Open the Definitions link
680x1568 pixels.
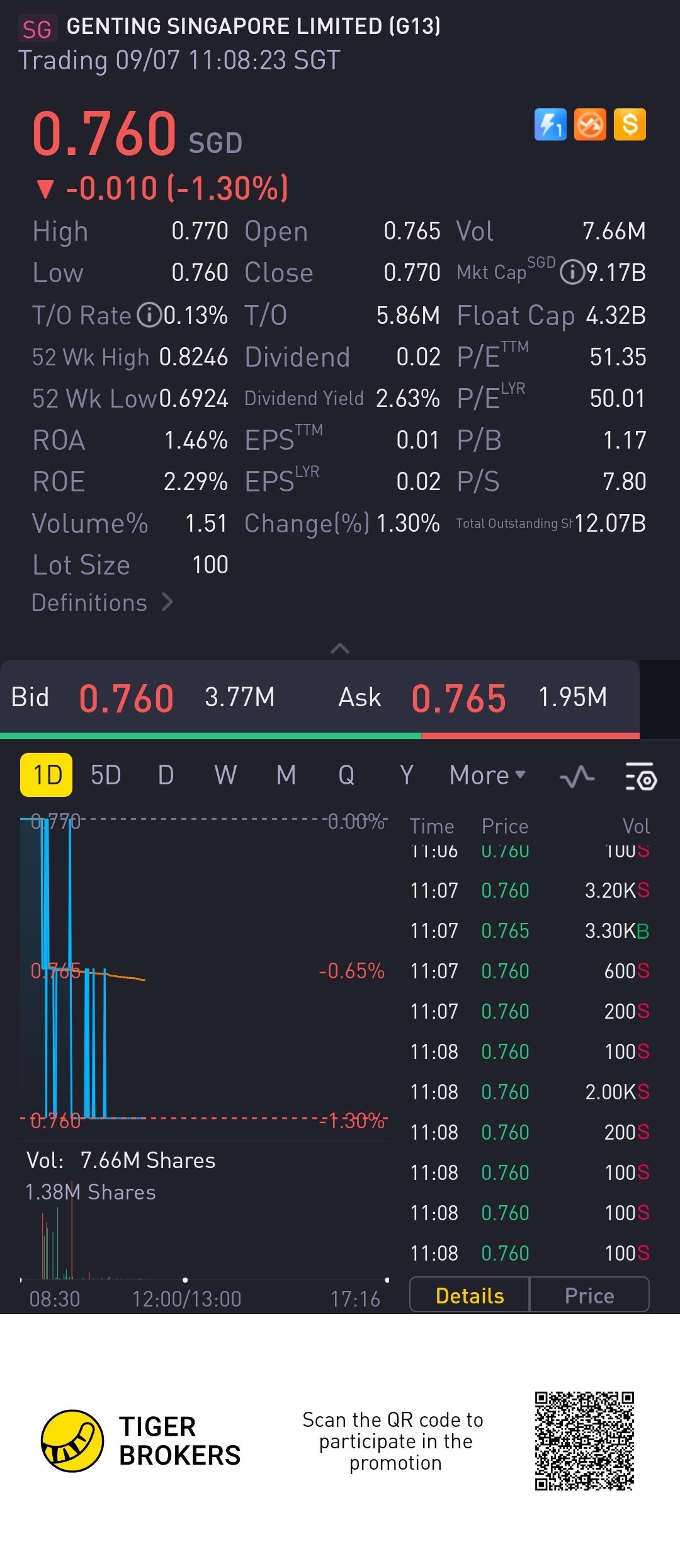pos(102,603)
